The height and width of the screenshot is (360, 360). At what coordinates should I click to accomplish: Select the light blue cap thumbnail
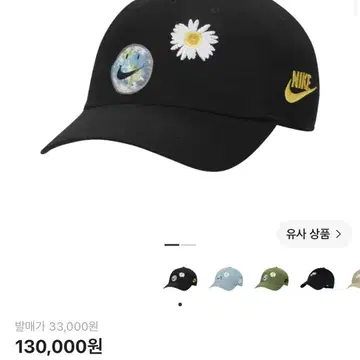(226, 278)
